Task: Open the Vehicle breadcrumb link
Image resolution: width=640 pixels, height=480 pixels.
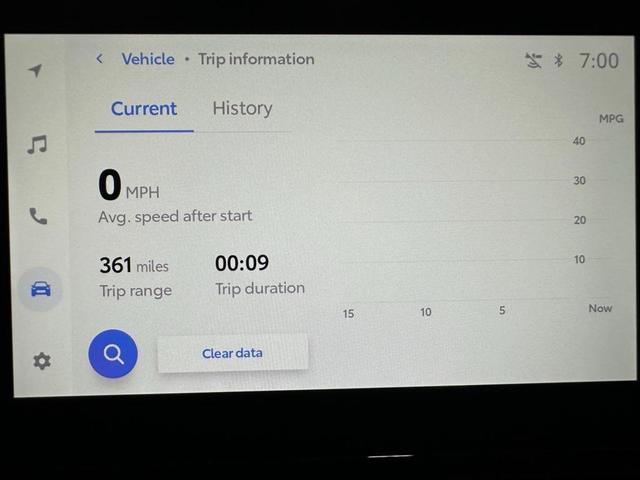Action: 148,59
